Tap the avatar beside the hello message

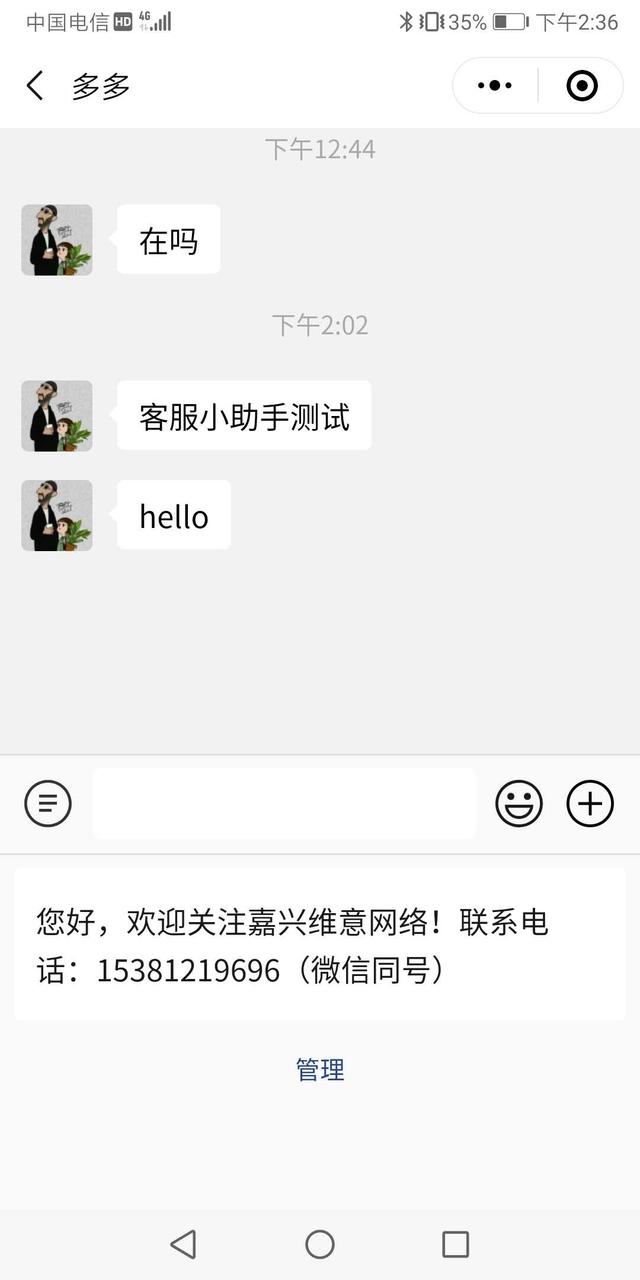[57, 515]
